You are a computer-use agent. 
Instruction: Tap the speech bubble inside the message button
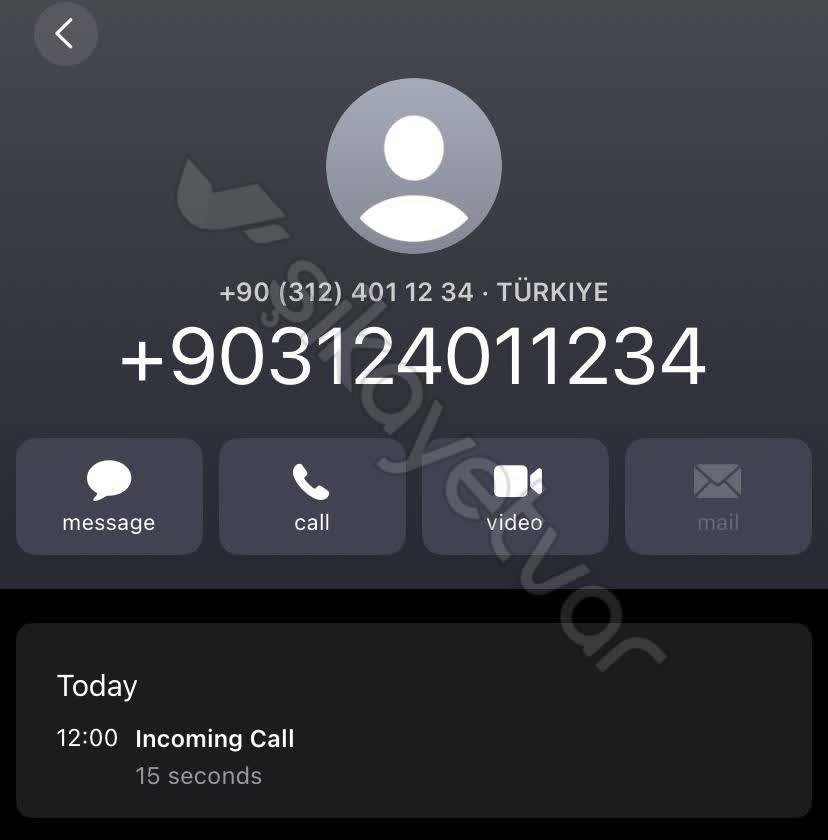[109, 479]
